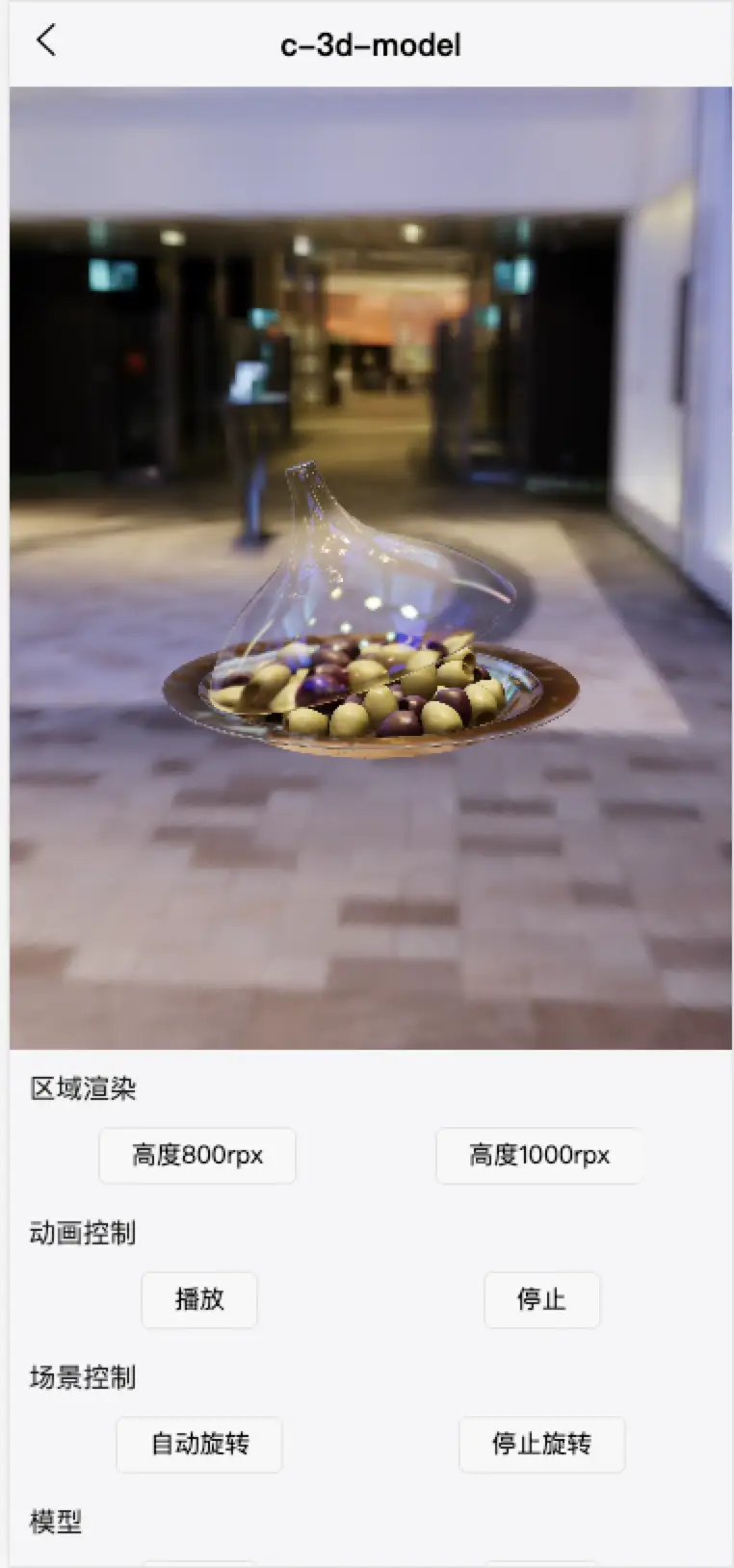Image resolution: width=734 pixels, height=1568 pixels.
Task: Tap 停止旋转 to stop rotation
Action: [541, 1444]
